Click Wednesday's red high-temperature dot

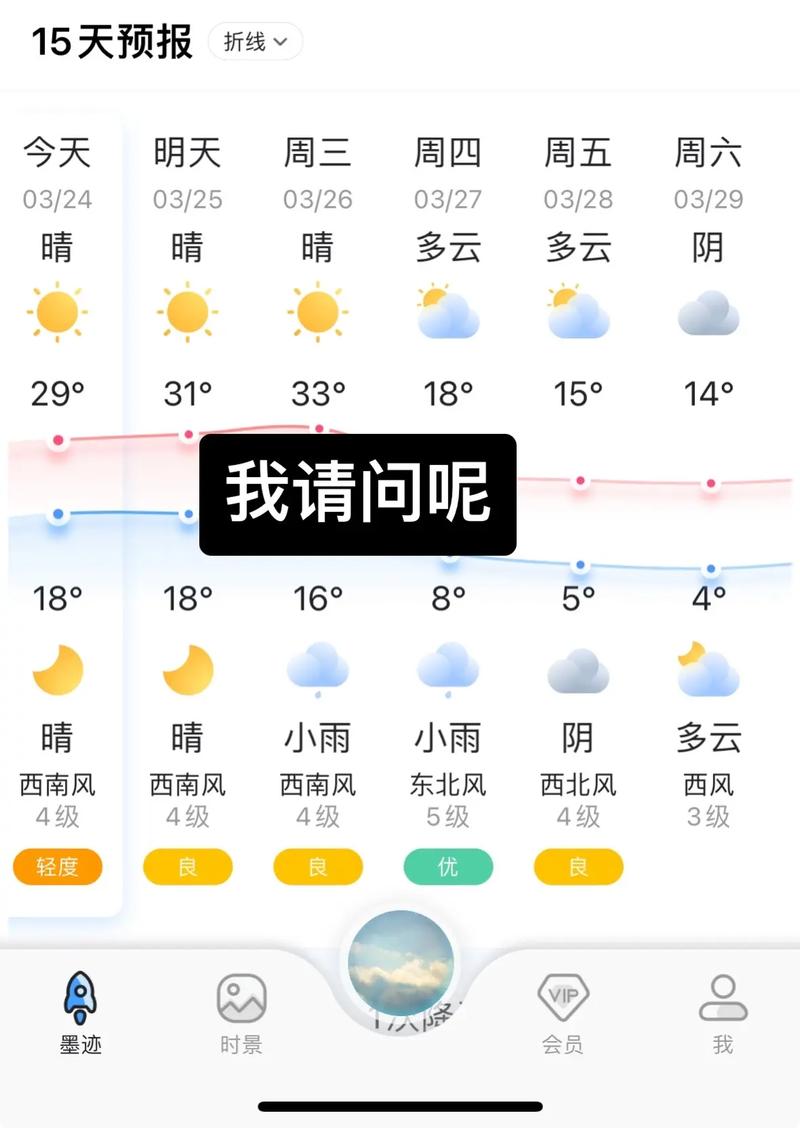pyautogui.click(x=318, y=425)
